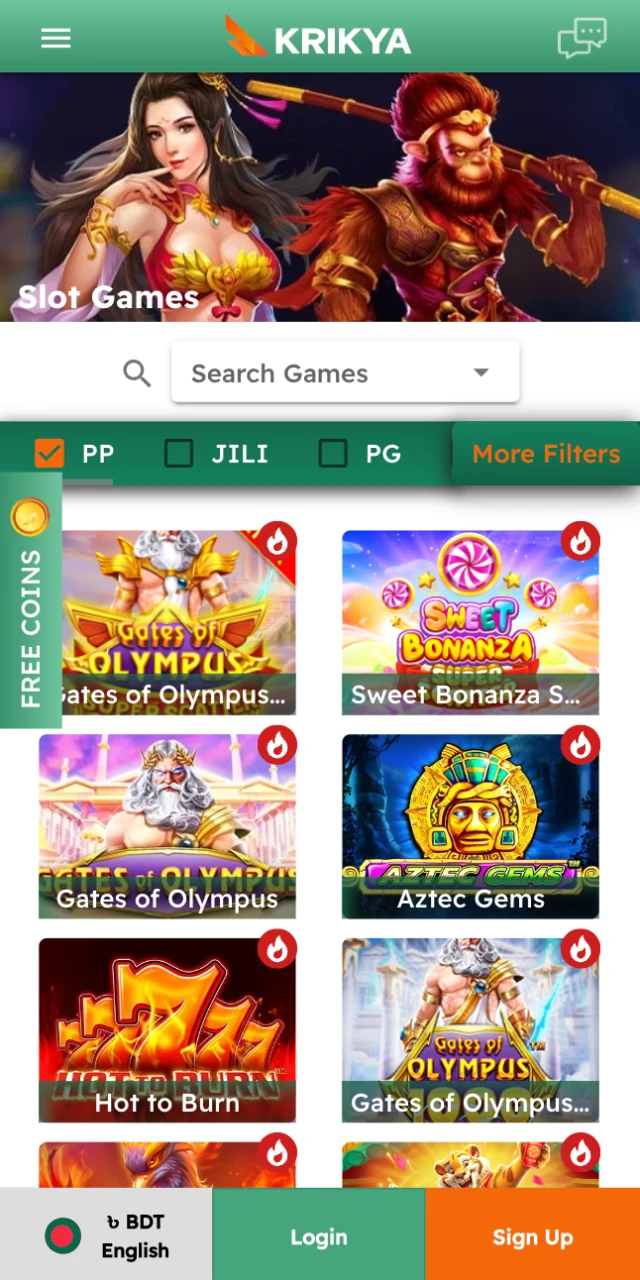The height and width of the screenshot is (1280, 640).
Task: Open the hamburger drawer menu
Action: 56,38
